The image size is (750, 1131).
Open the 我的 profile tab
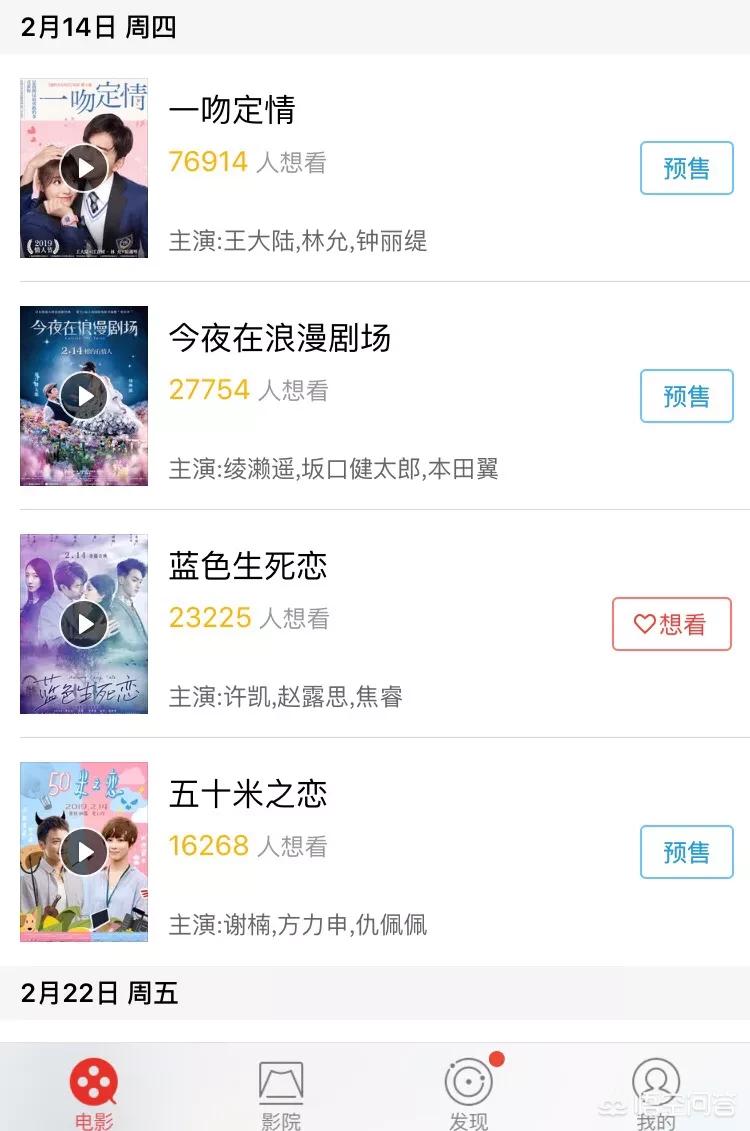[x=656, y=1092]
